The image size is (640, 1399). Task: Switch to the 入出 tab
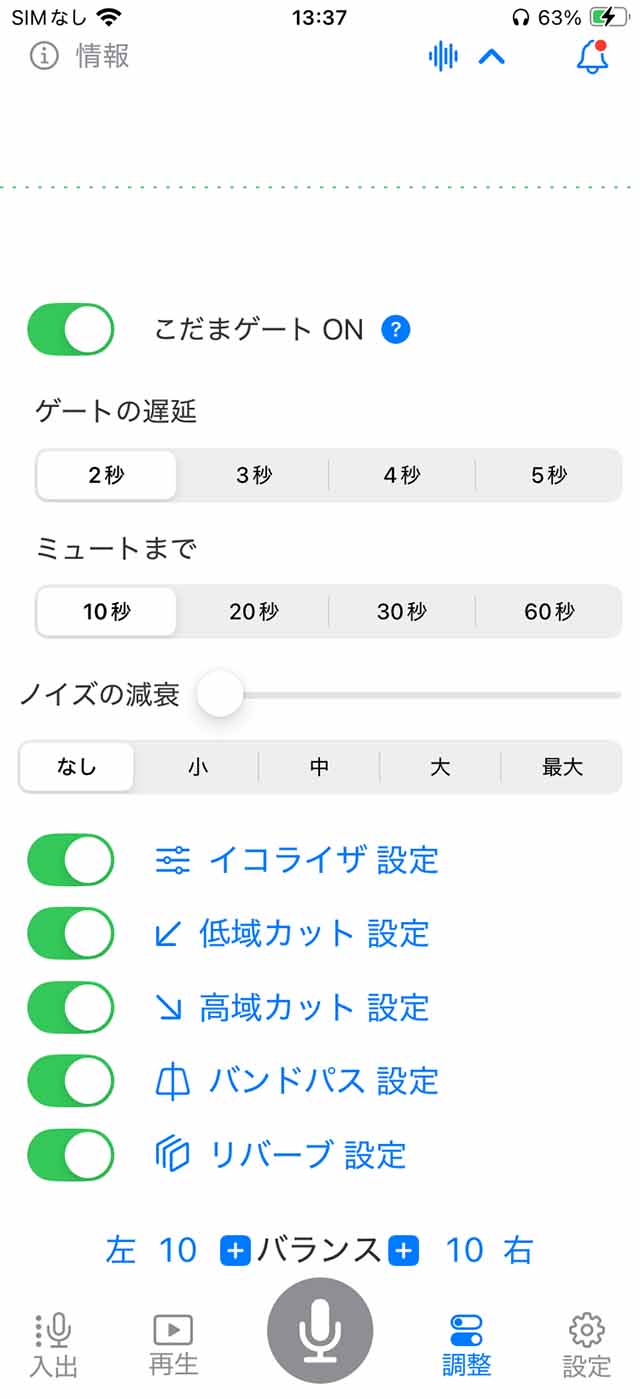tap(53, 1345)
